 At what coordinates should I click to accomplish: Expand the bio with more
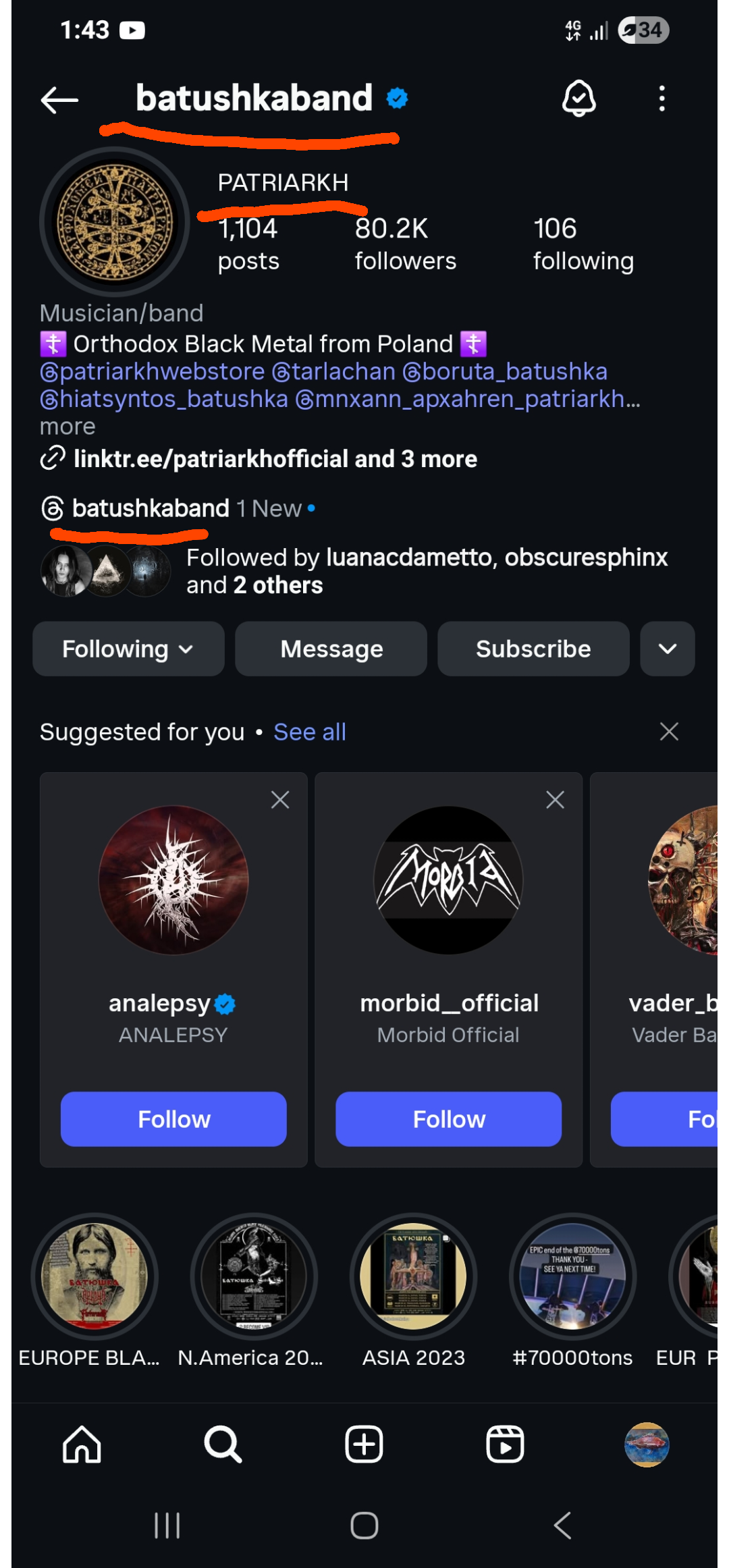point(67,427)
